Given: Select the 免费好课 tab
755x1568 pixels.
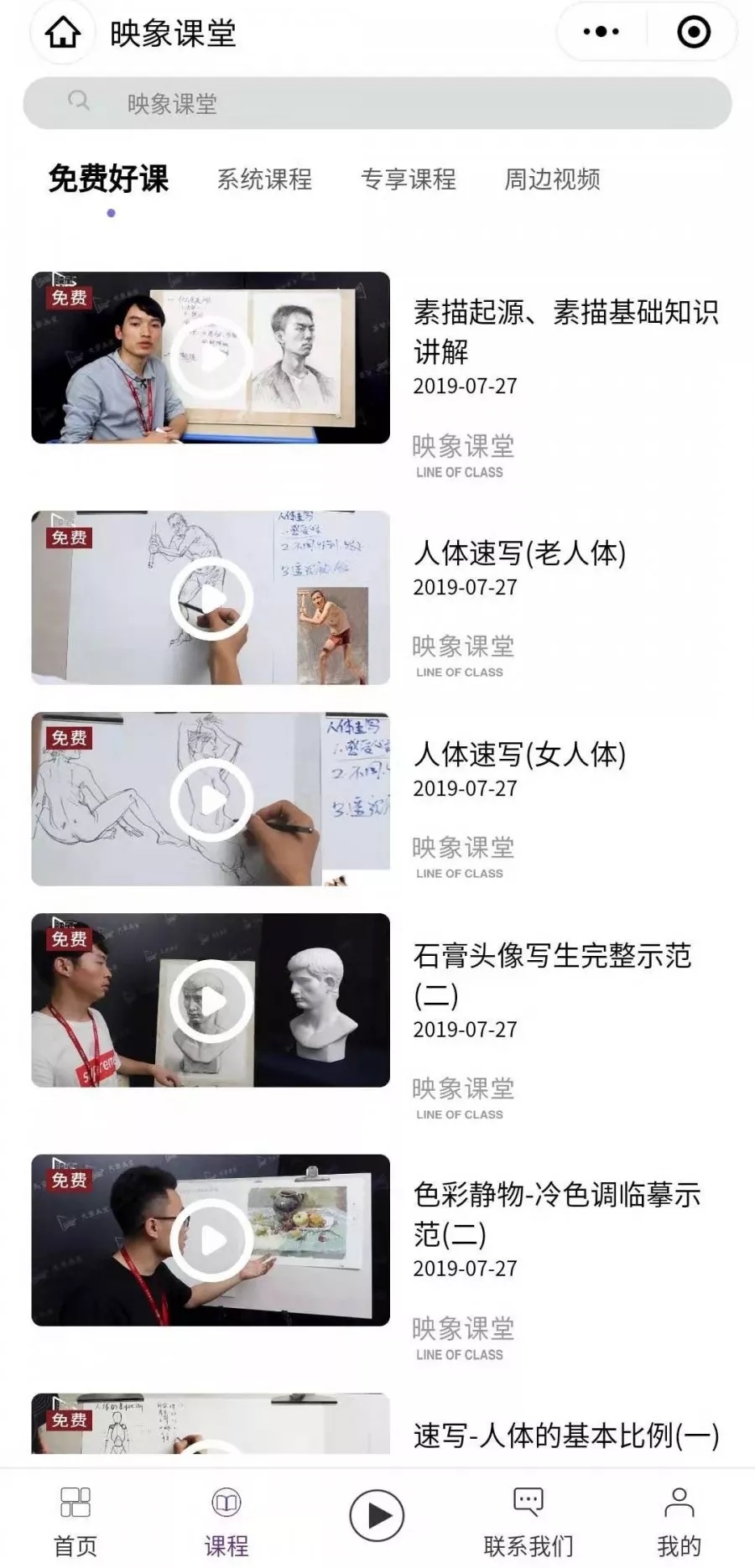Looking at the screenshot, I should coord(109,179).
